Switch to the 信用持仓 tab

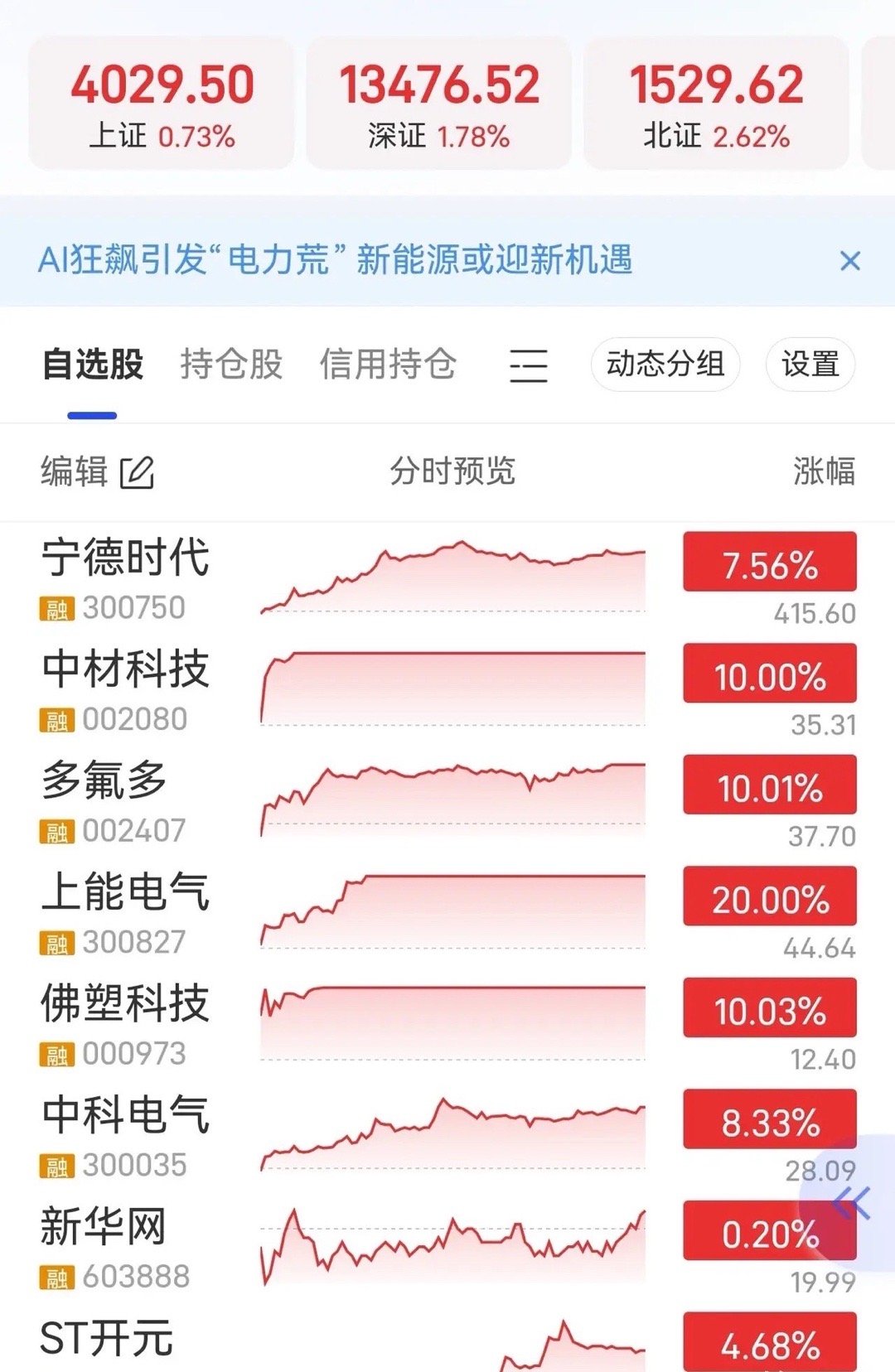pyautogui.click(x=386, y=363)
